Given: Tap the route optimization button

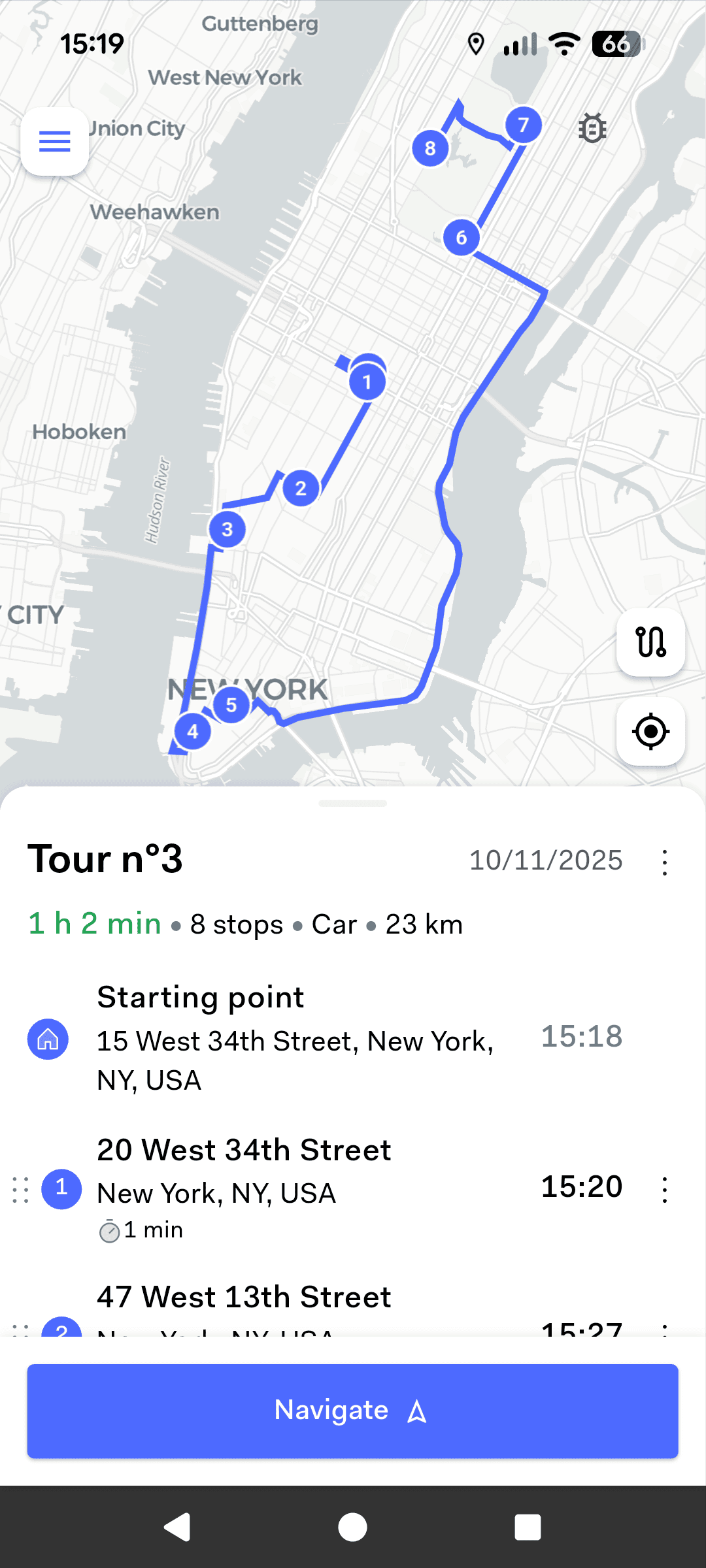Looking at the screenshot, I should tap(650, 642).
